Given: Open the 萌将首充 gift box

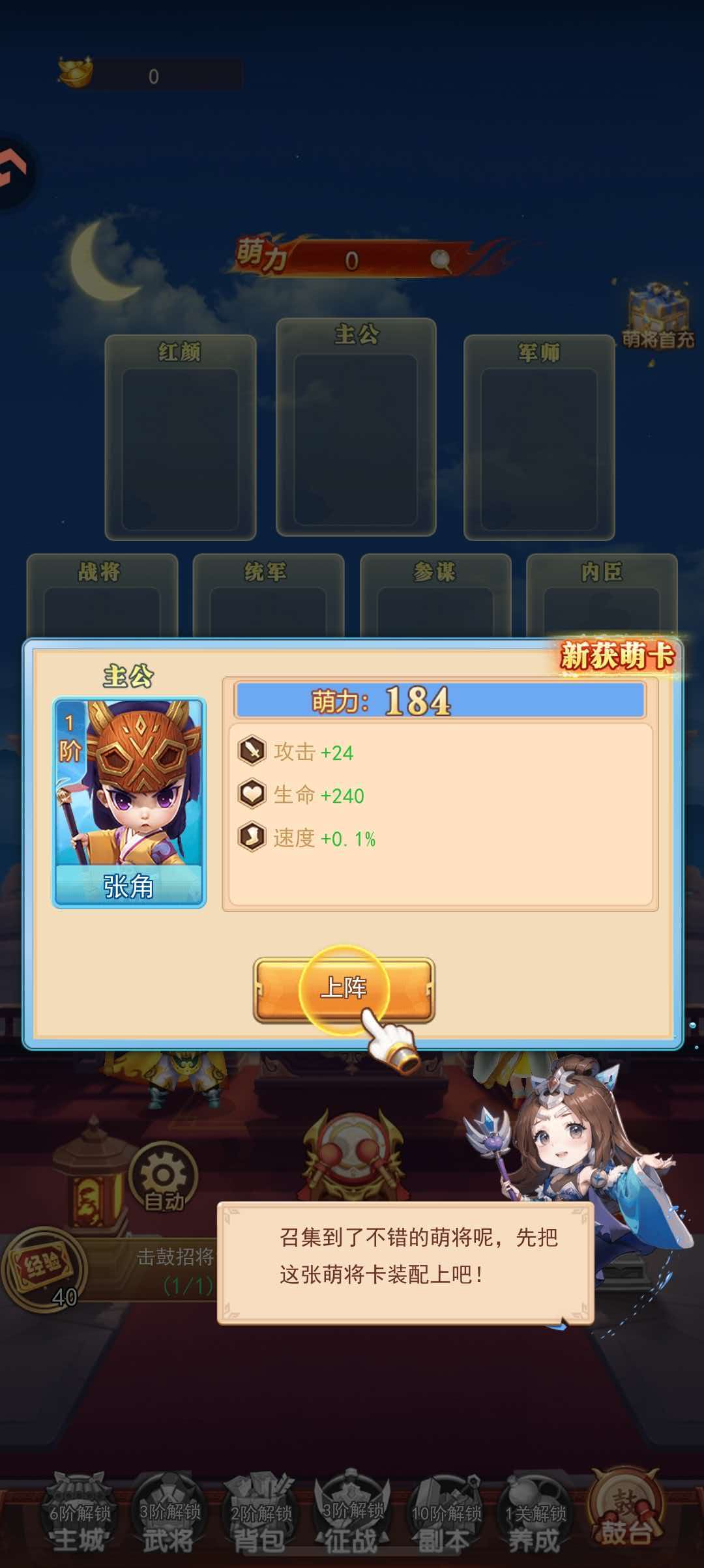Looking at the screenshot, I should tap(657, 317).
